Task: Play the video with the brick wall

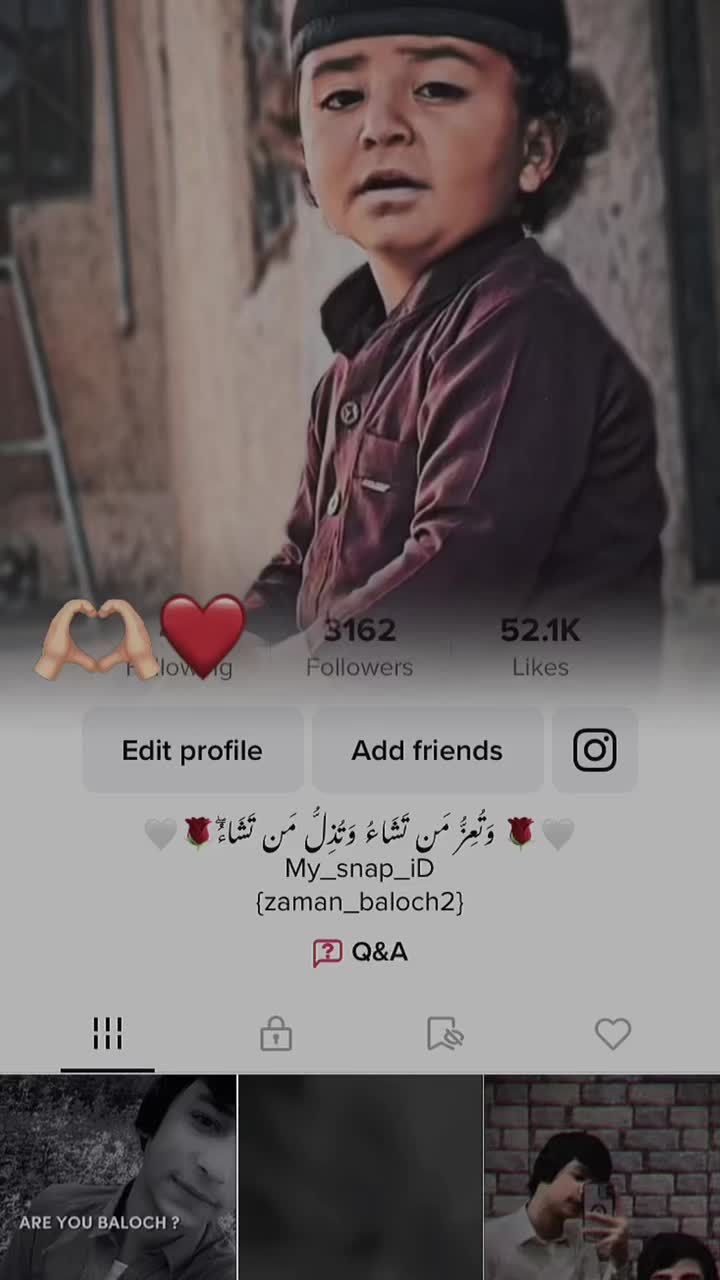Action: 602,1178
